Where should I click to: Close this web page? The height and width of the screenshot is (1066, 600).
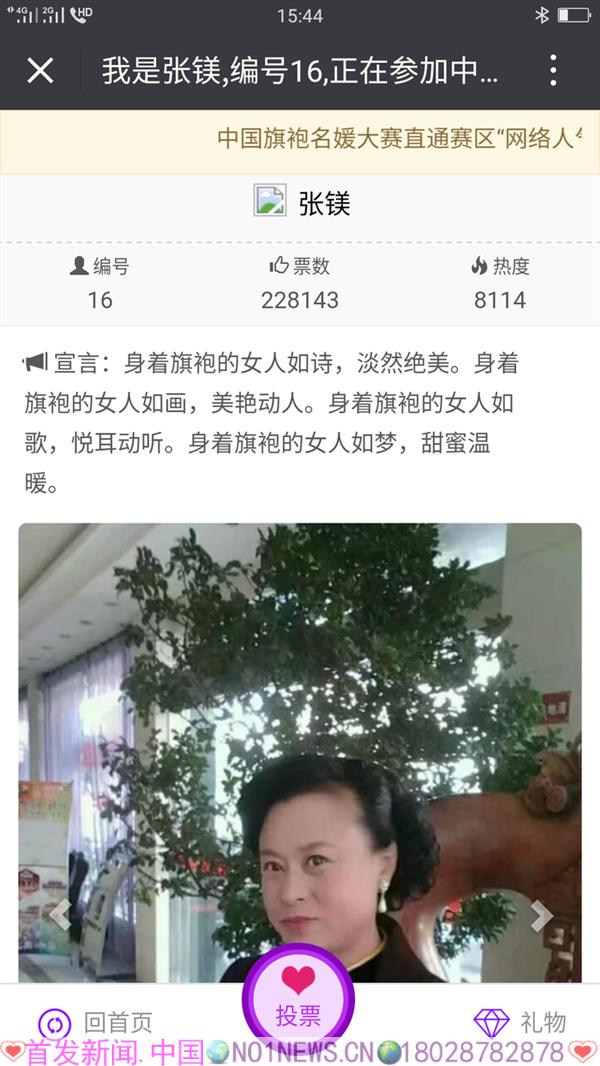pyautogui.click(x=40, y=70)
